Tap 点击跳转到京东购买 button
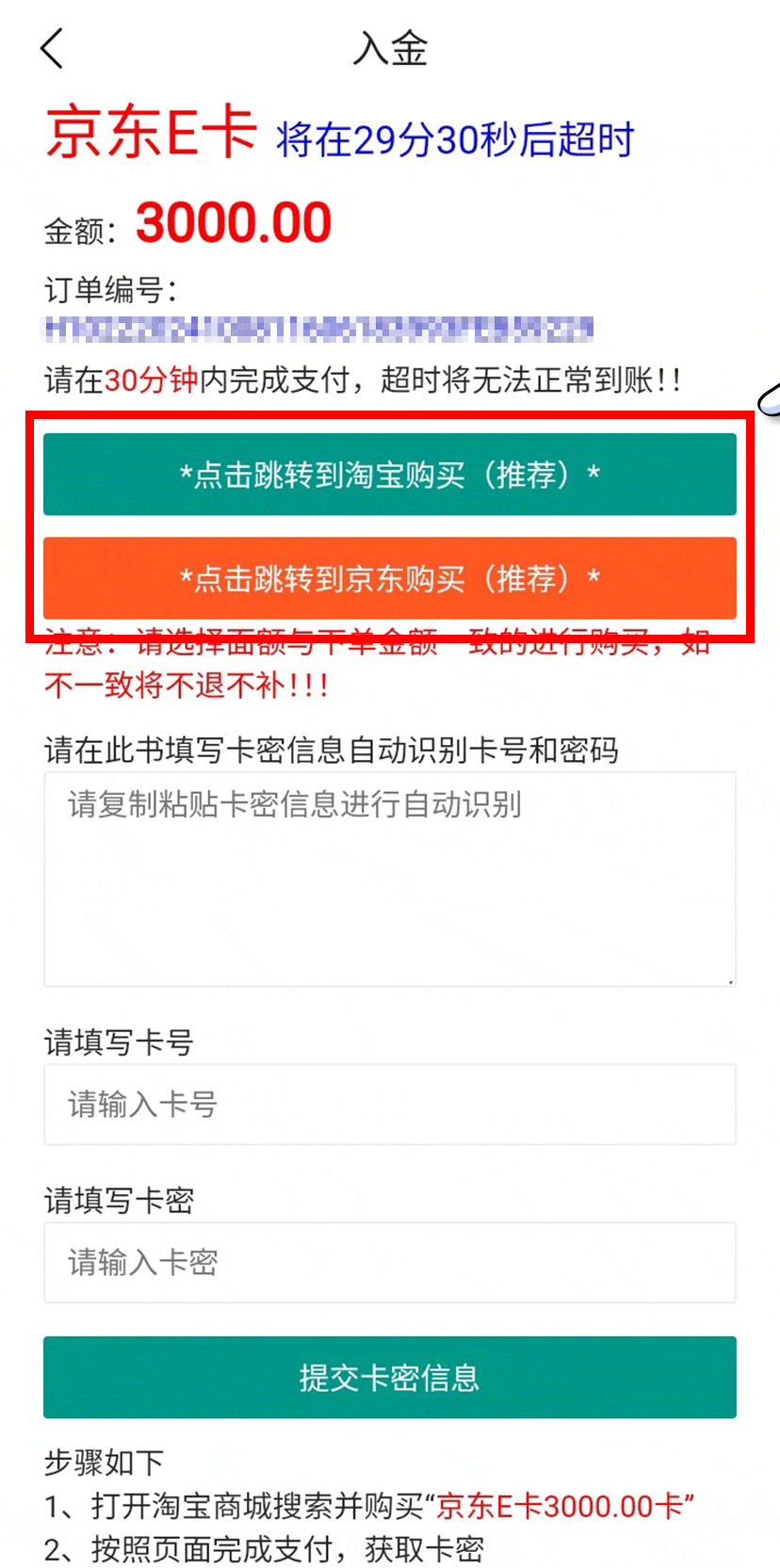This screenshot has height=1568, width=780. (x=389, y=578)
